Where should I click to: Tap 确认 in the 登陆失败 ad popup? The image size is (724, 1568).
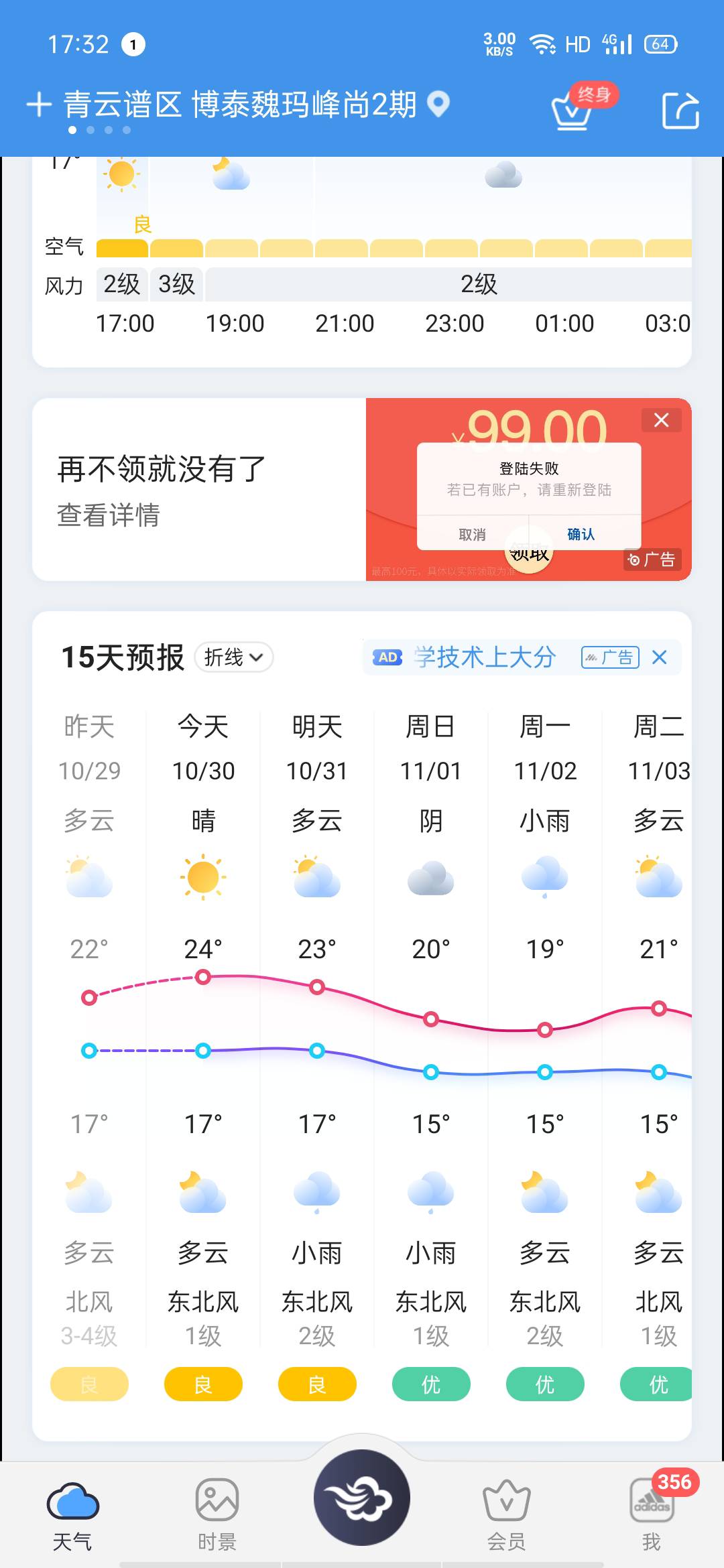pyautogui.click(x=581, y=534)
